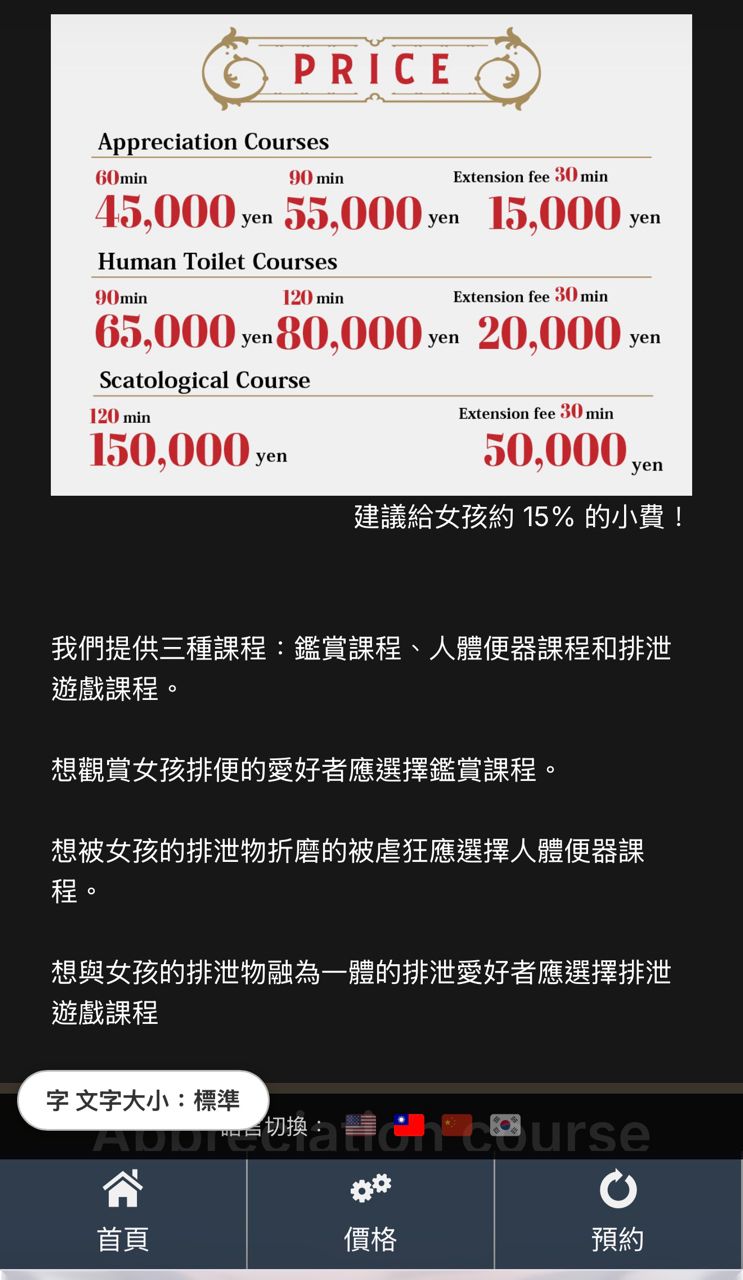
Task: Switch language to English via US flag
Action: coord(361,1125)
